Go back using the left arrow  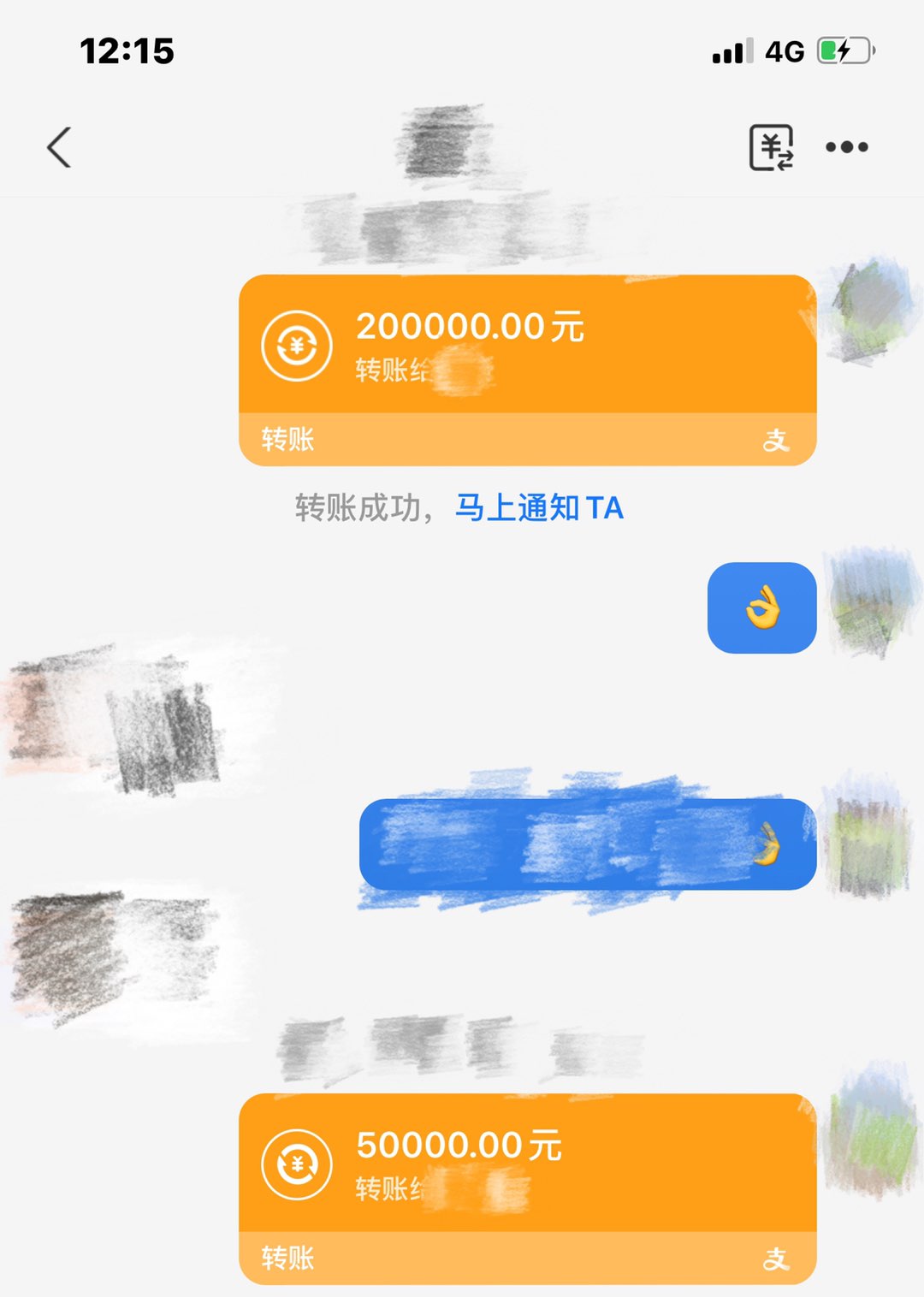click(x=59, y=147)
